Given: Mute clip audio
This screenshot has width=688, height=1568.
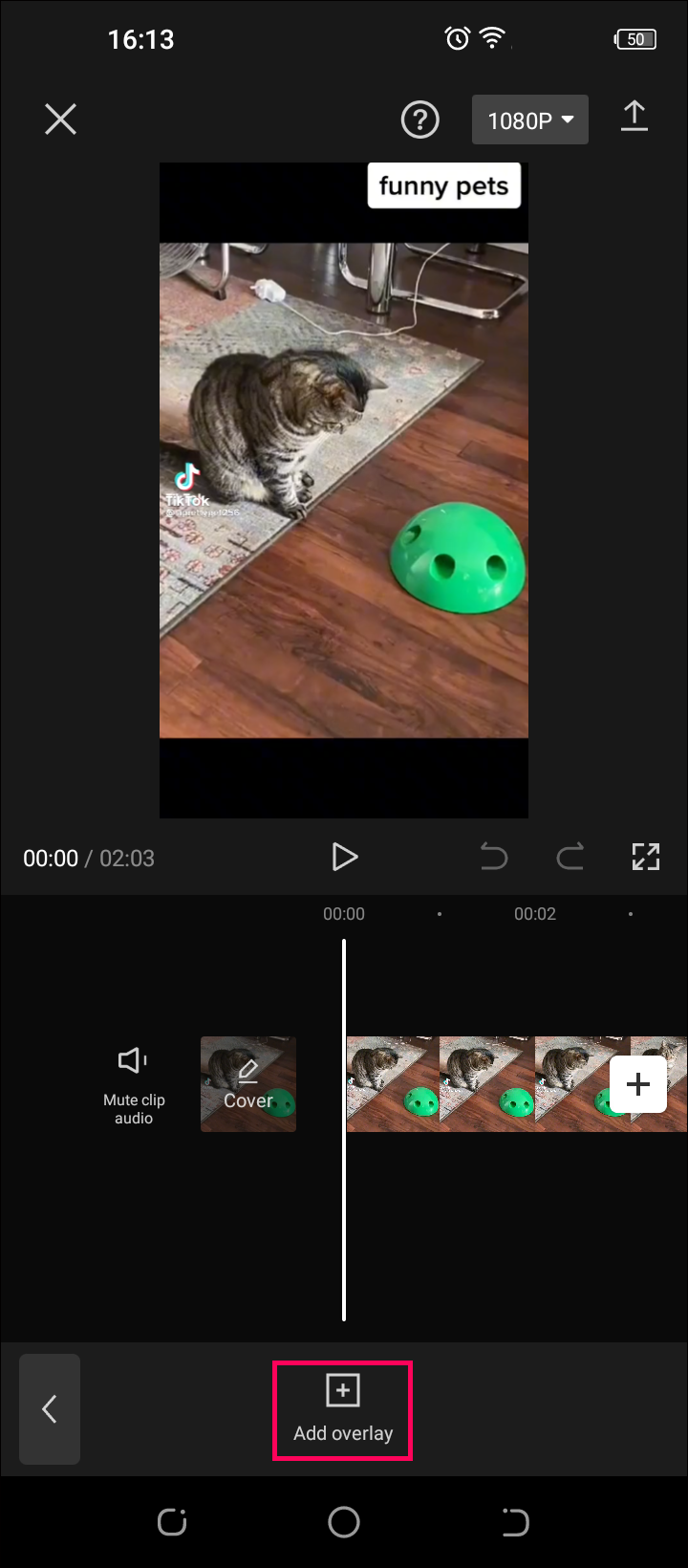Looking at the screenshot, I should pos(134,1084).
